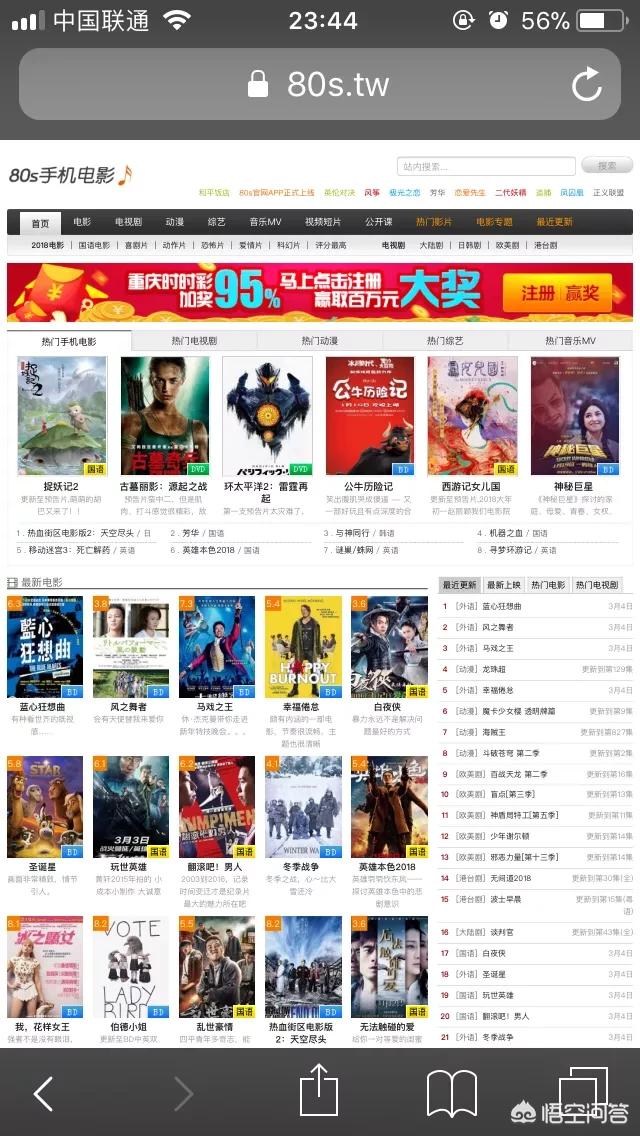The width and height of the screenshot is (640, 1136).
Task: Go to the 动漫 nav section
Action: [175, 222]
